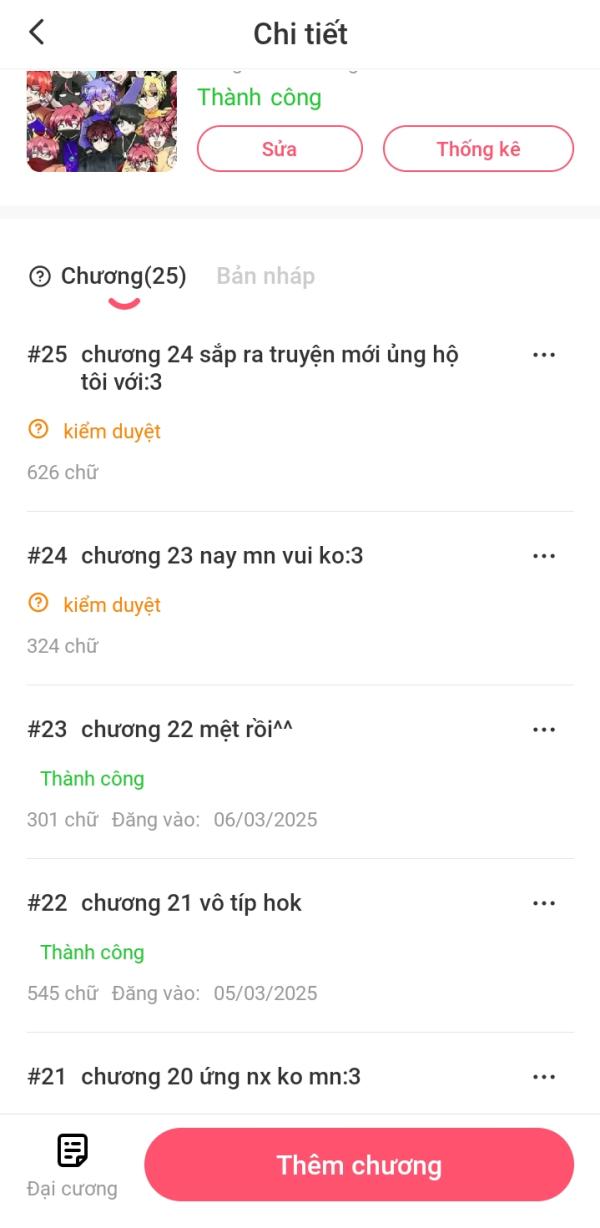
Task: Open more options for chapter #21
Action: click(x=543, y=1077)
